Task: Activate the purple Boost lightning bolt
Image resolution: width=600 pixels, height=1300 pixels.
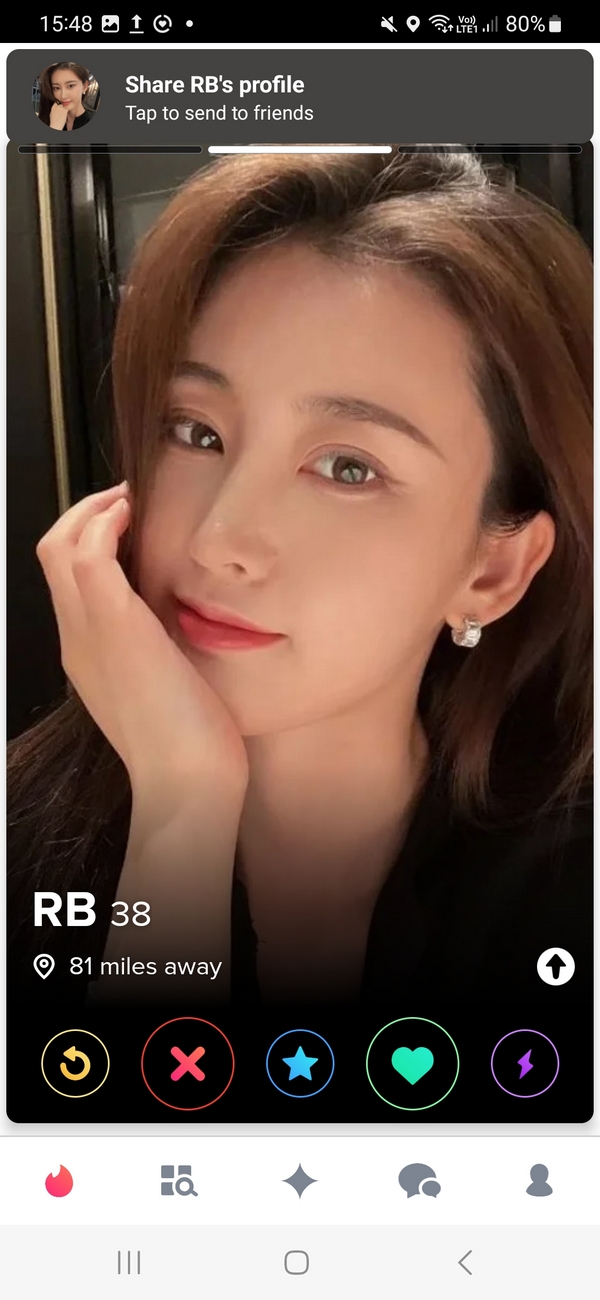Action: (x=525, y=1065)
